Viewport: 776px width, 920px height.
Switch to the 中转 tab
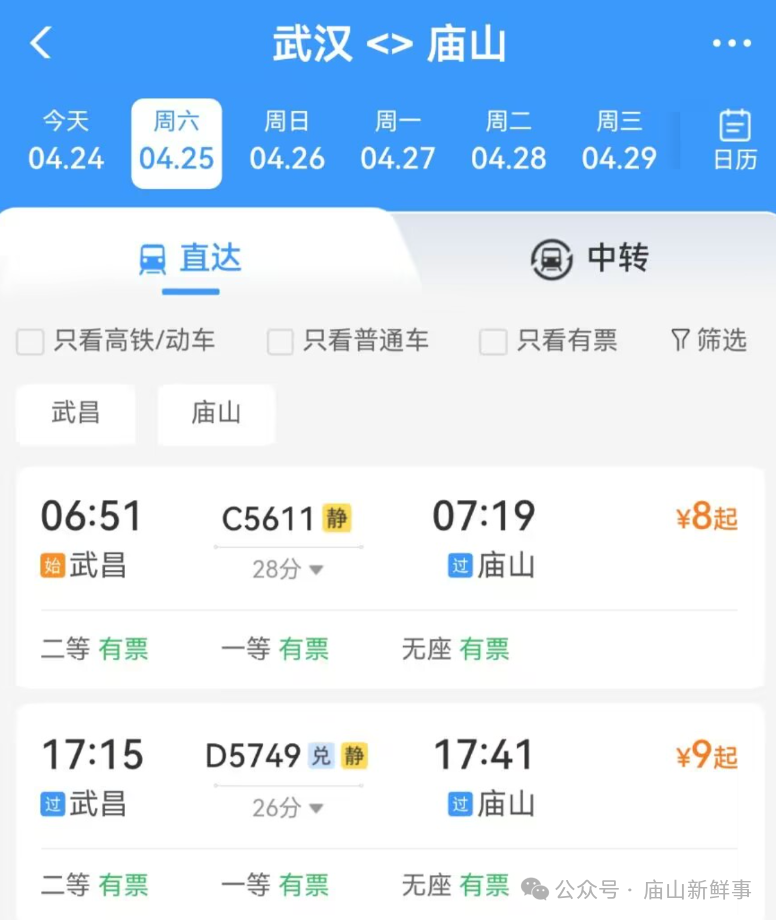tap(617, 259)
